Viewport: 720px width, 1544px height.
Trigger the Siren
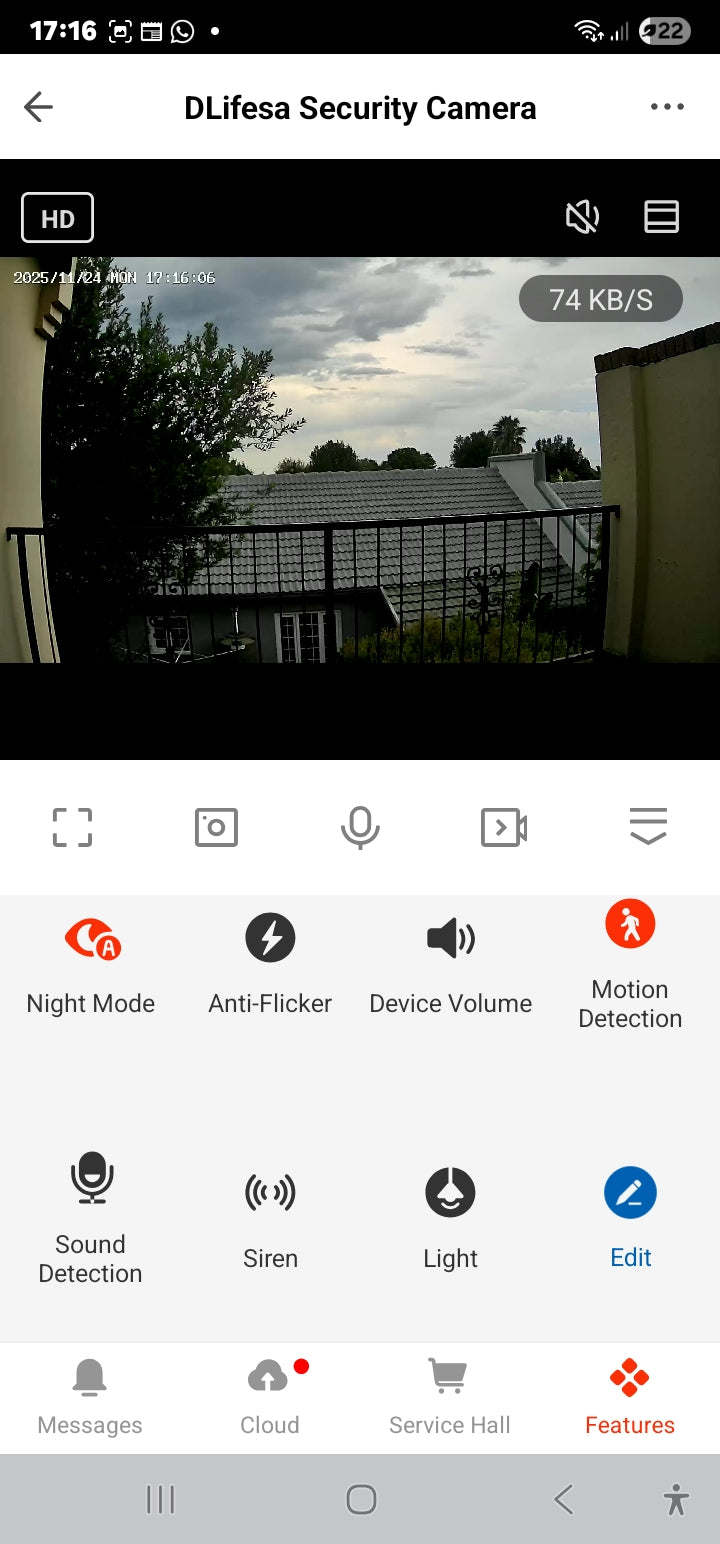pyautogui.click(x=270, y=1216)
